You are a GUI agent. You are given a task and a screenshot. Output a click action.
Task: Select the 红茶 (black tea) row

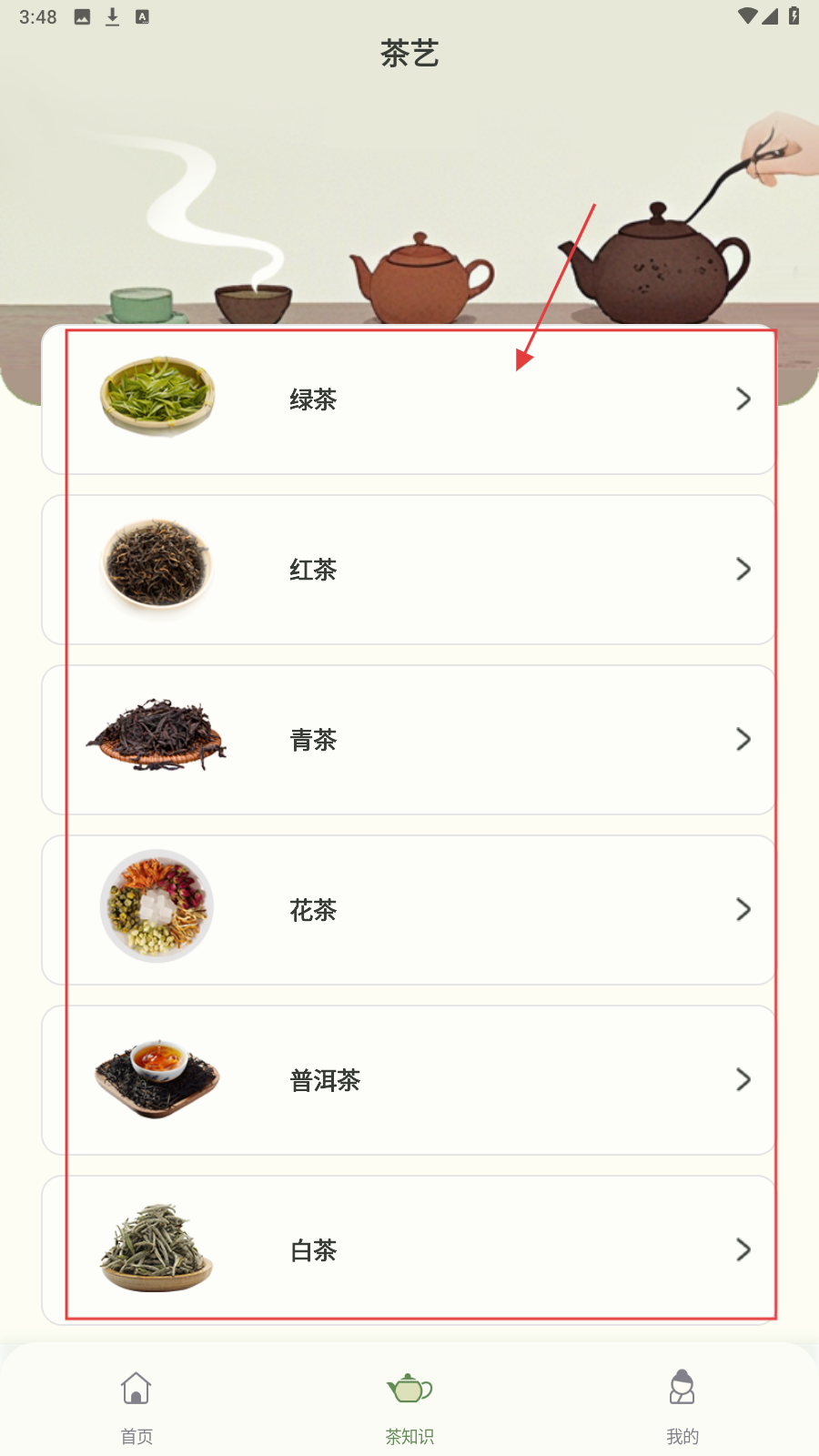409,570
